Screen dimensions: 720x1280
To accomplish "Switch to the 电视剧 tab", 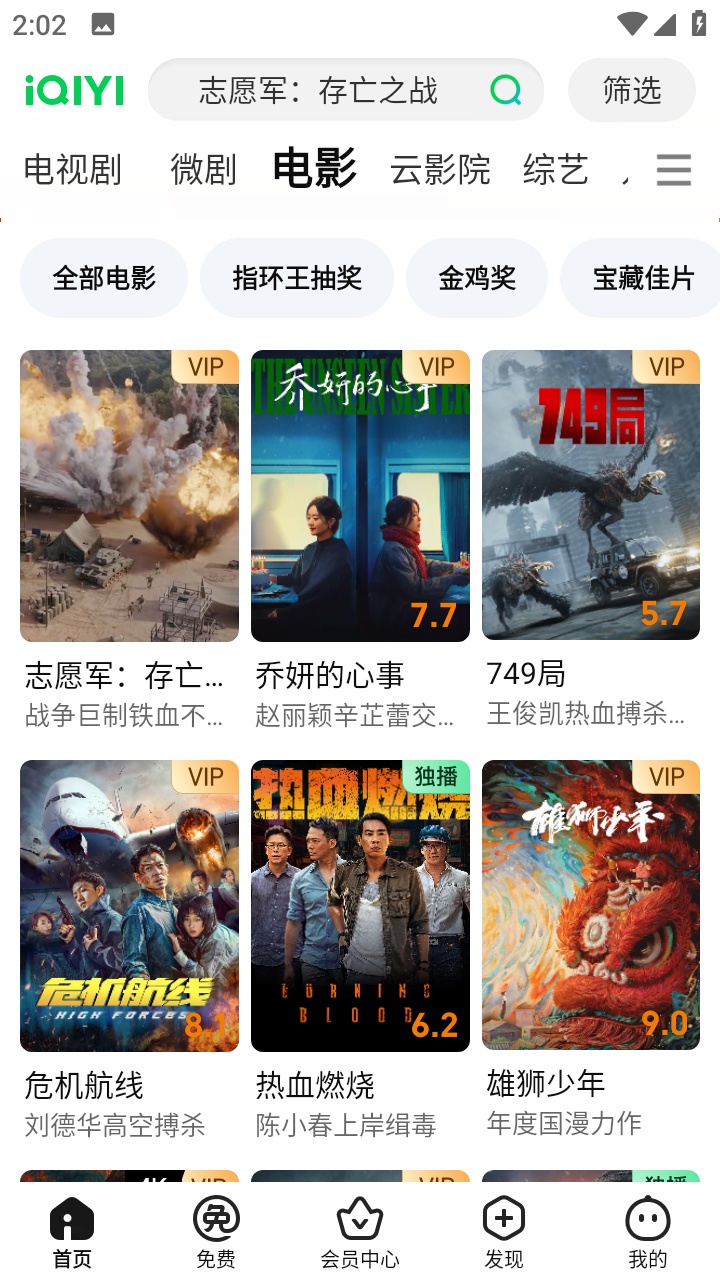I will click(x=72, y=170).
